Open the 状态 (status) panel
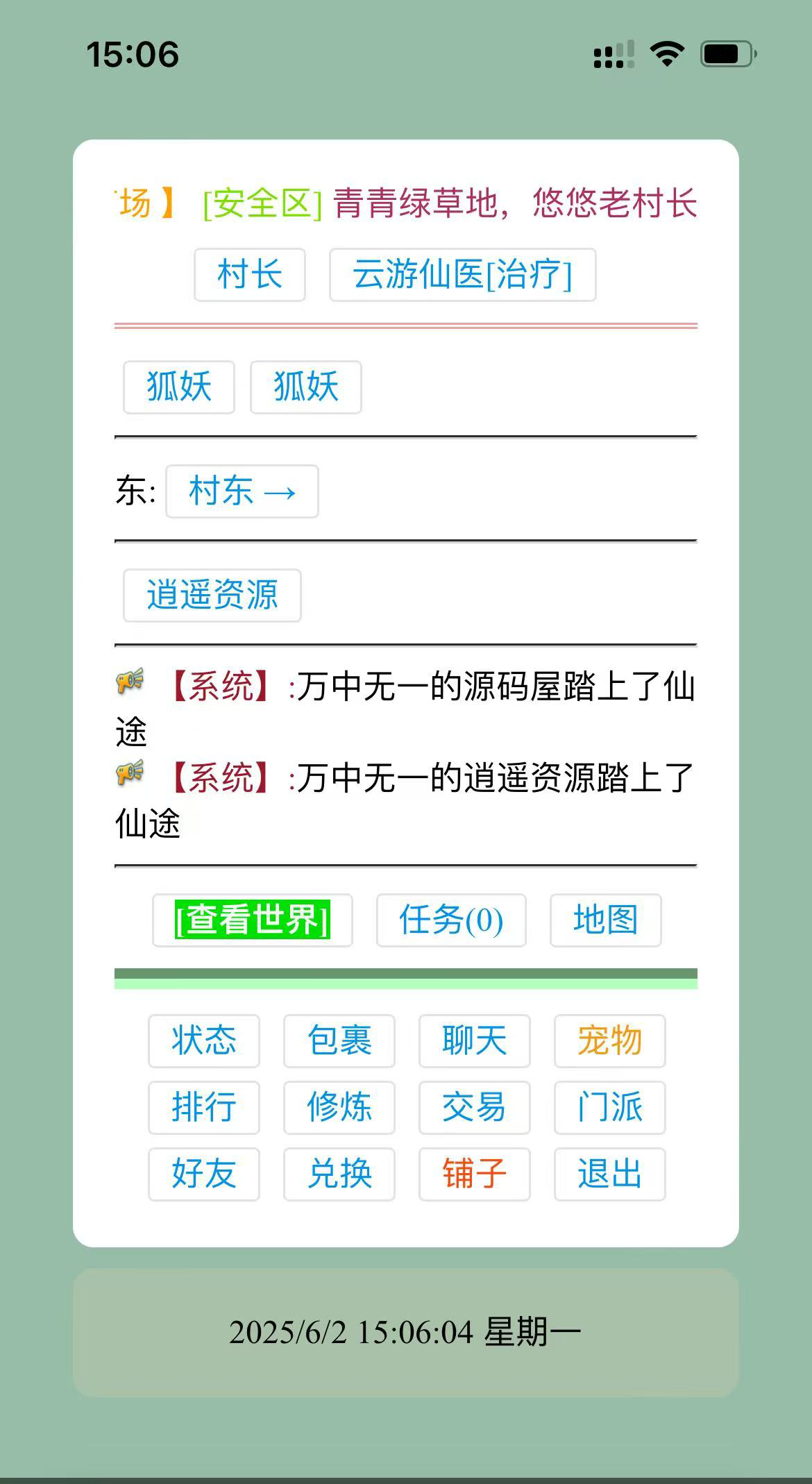812x1484 pixels. click(203, 1040)
